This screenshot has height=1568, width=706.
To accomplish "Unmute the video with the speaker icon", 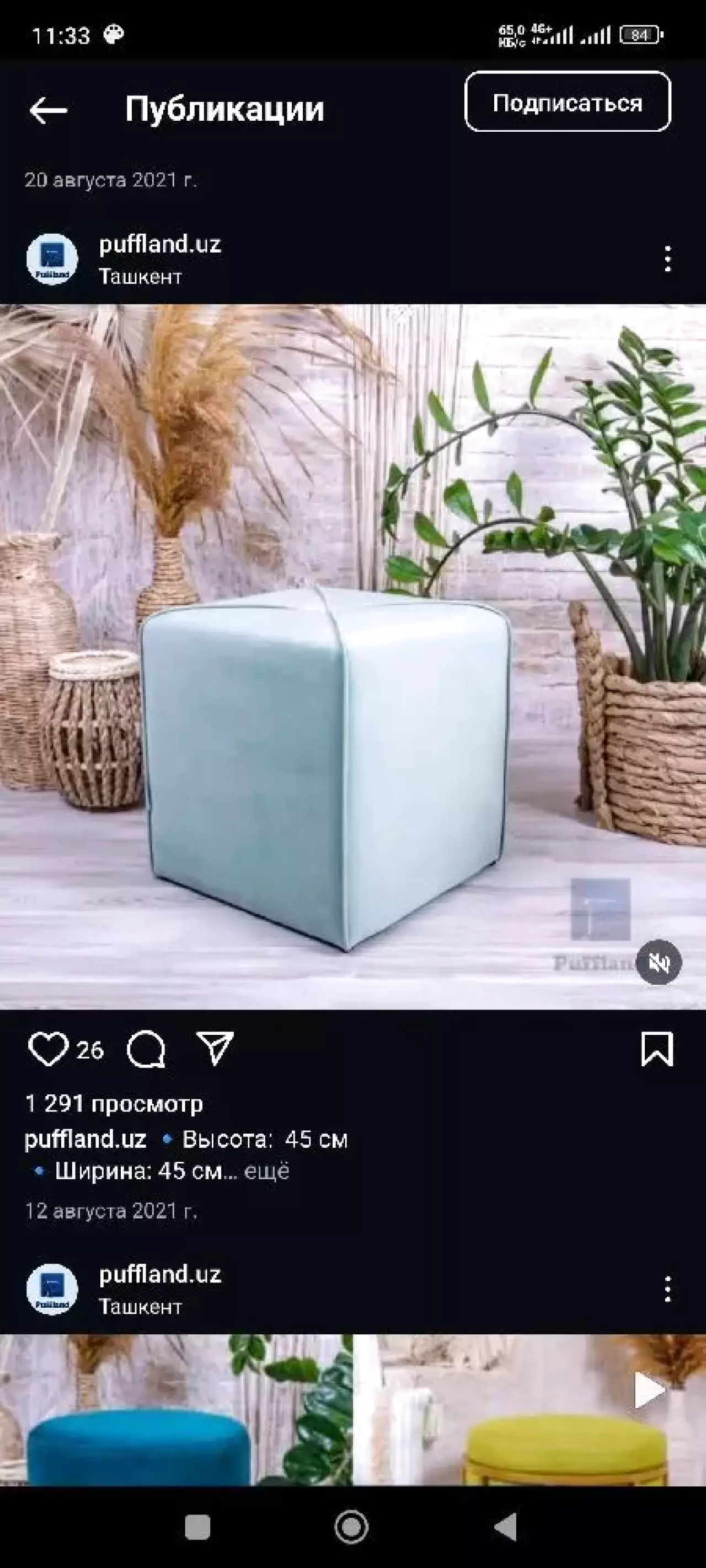I will click(x=659, y=962).
